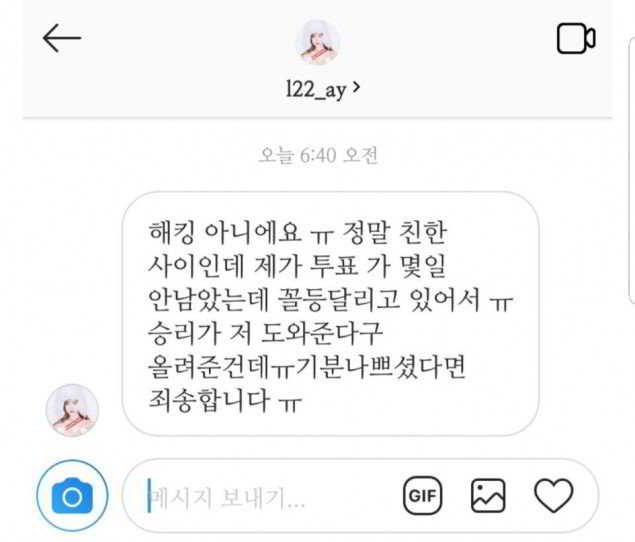Send a heart reaction
The width and height of the screenshot is (635, 542).
[552, 494]
